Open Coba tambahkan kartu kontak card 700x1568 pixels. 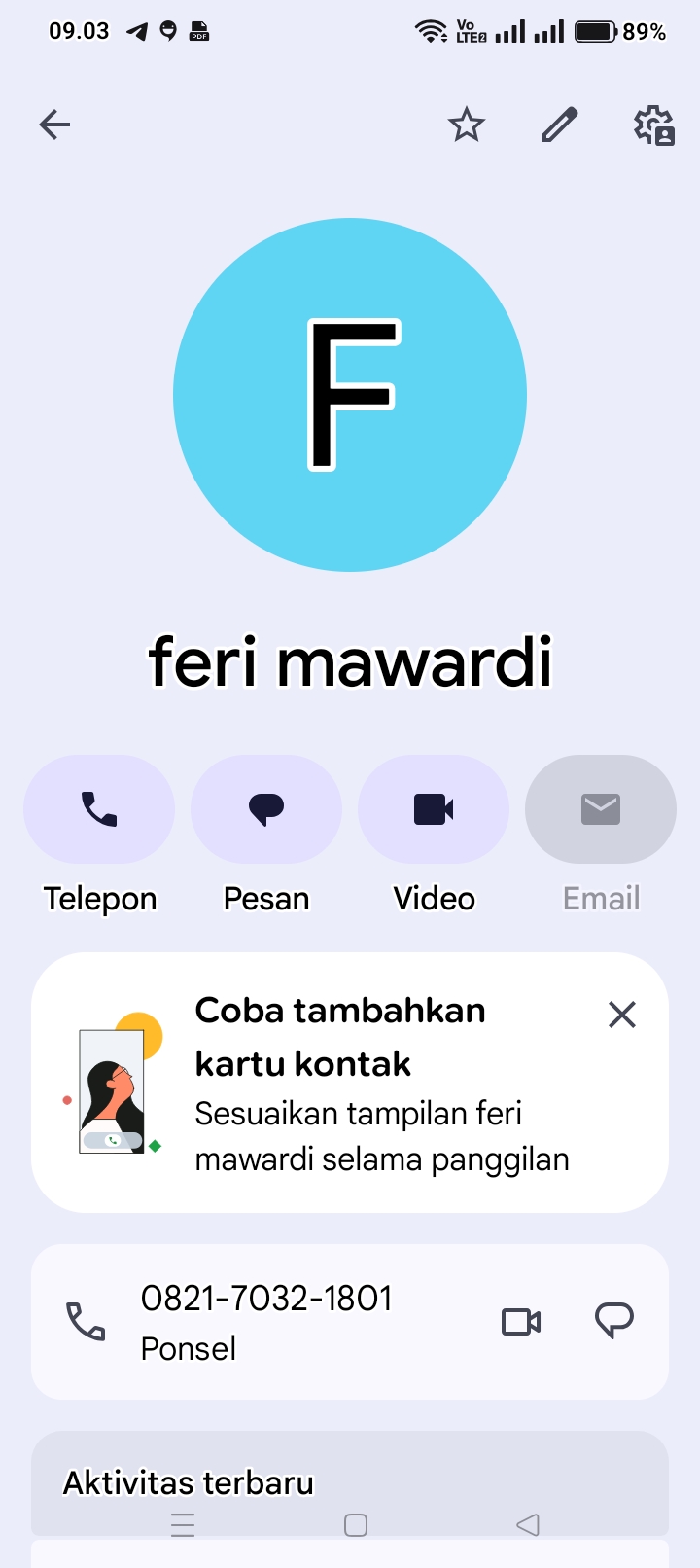[340, 1085]
